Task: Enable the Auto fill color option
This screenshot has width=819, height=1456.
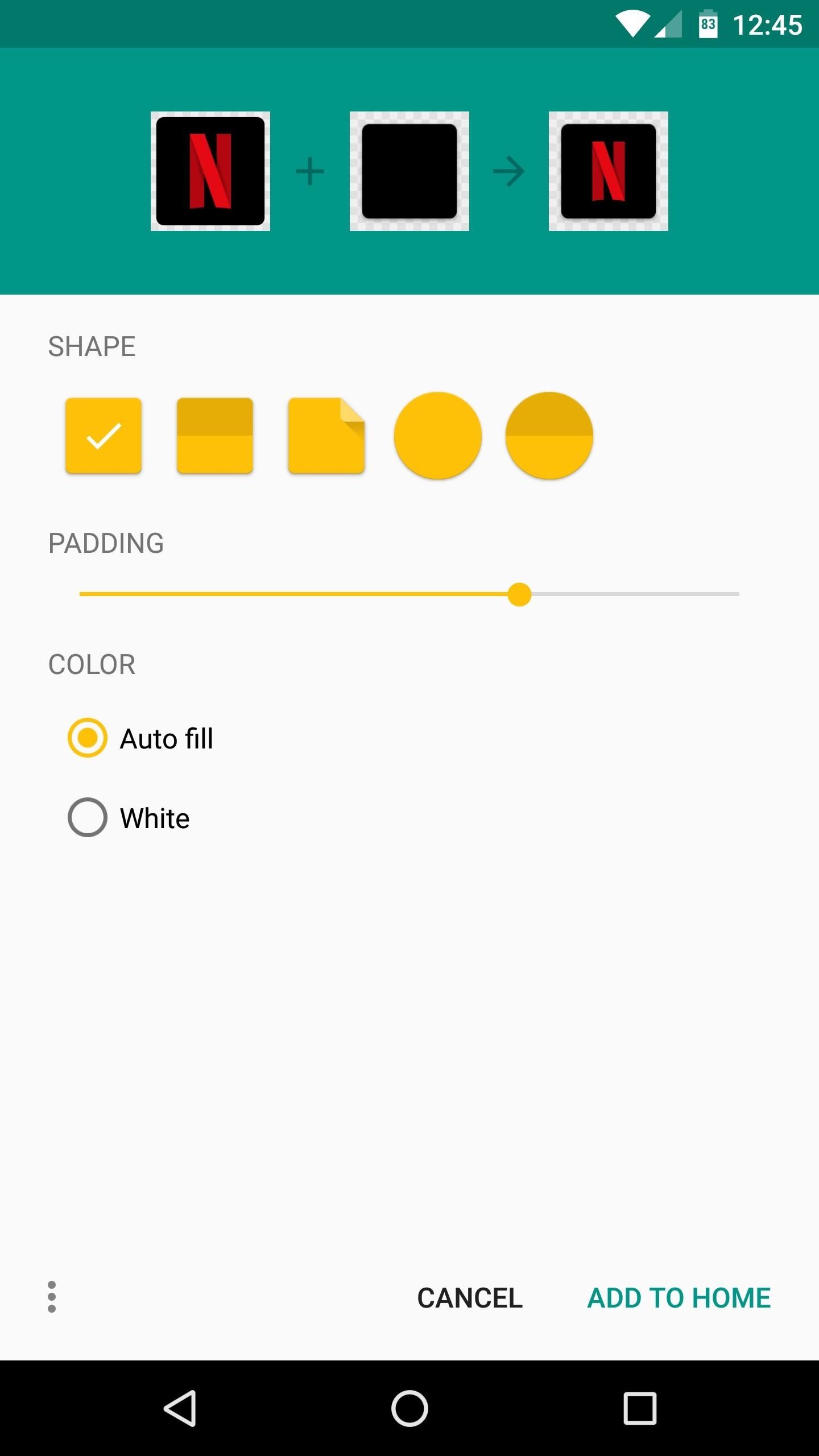Action: 87,738
